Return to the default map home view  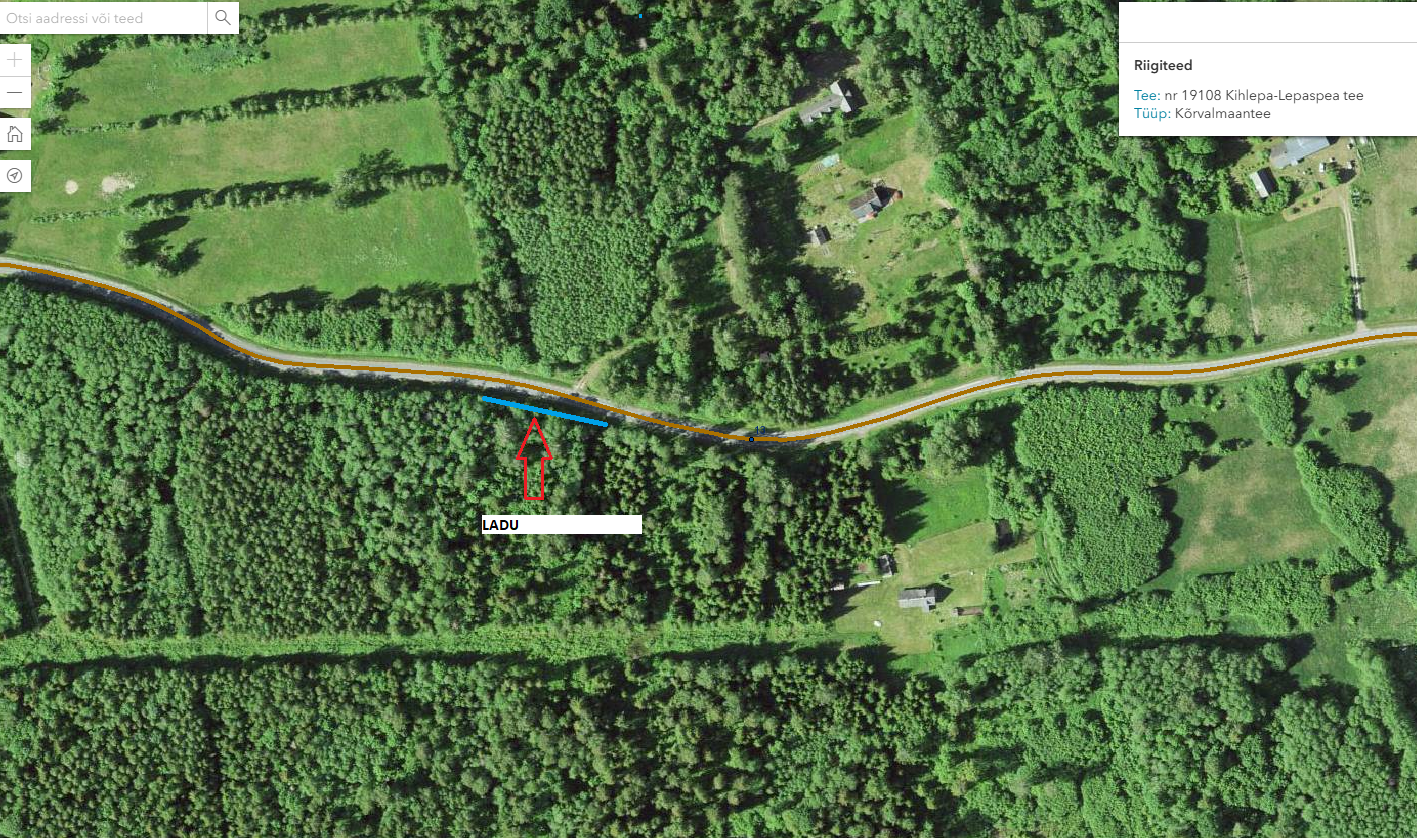15,135
